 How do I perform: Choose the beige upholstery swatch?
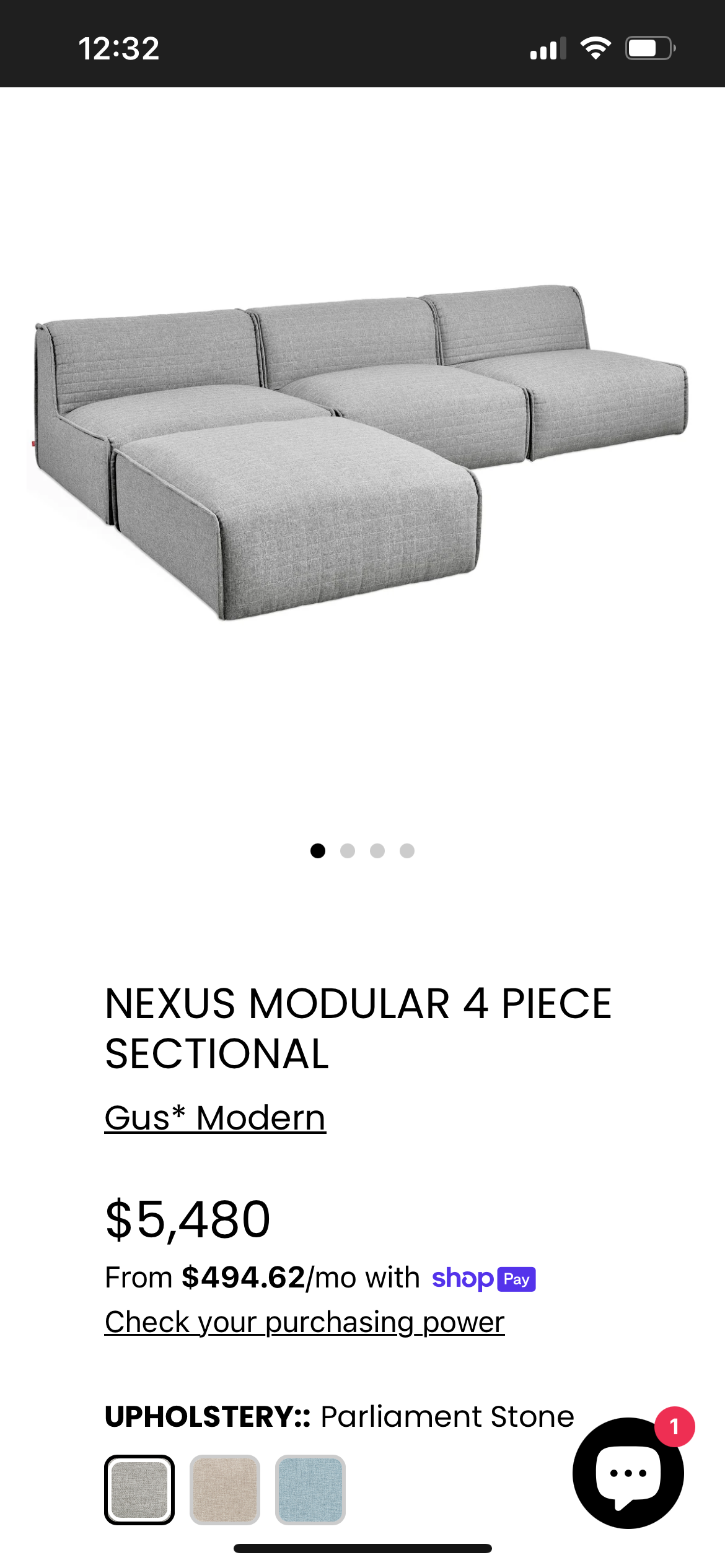tap(225, 1489)
